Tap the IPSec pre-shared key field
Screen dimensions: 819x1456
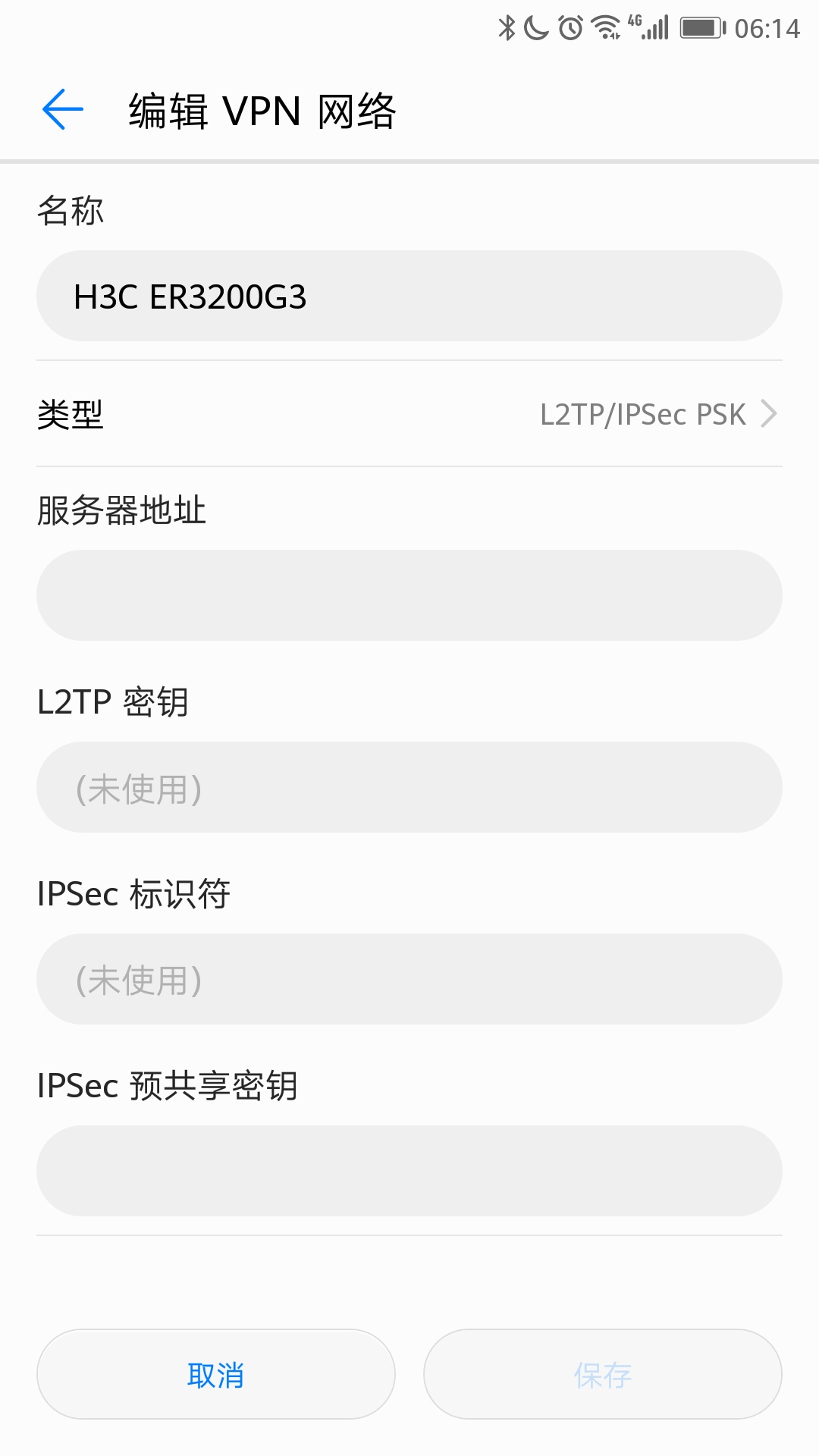coord(409,1171)
